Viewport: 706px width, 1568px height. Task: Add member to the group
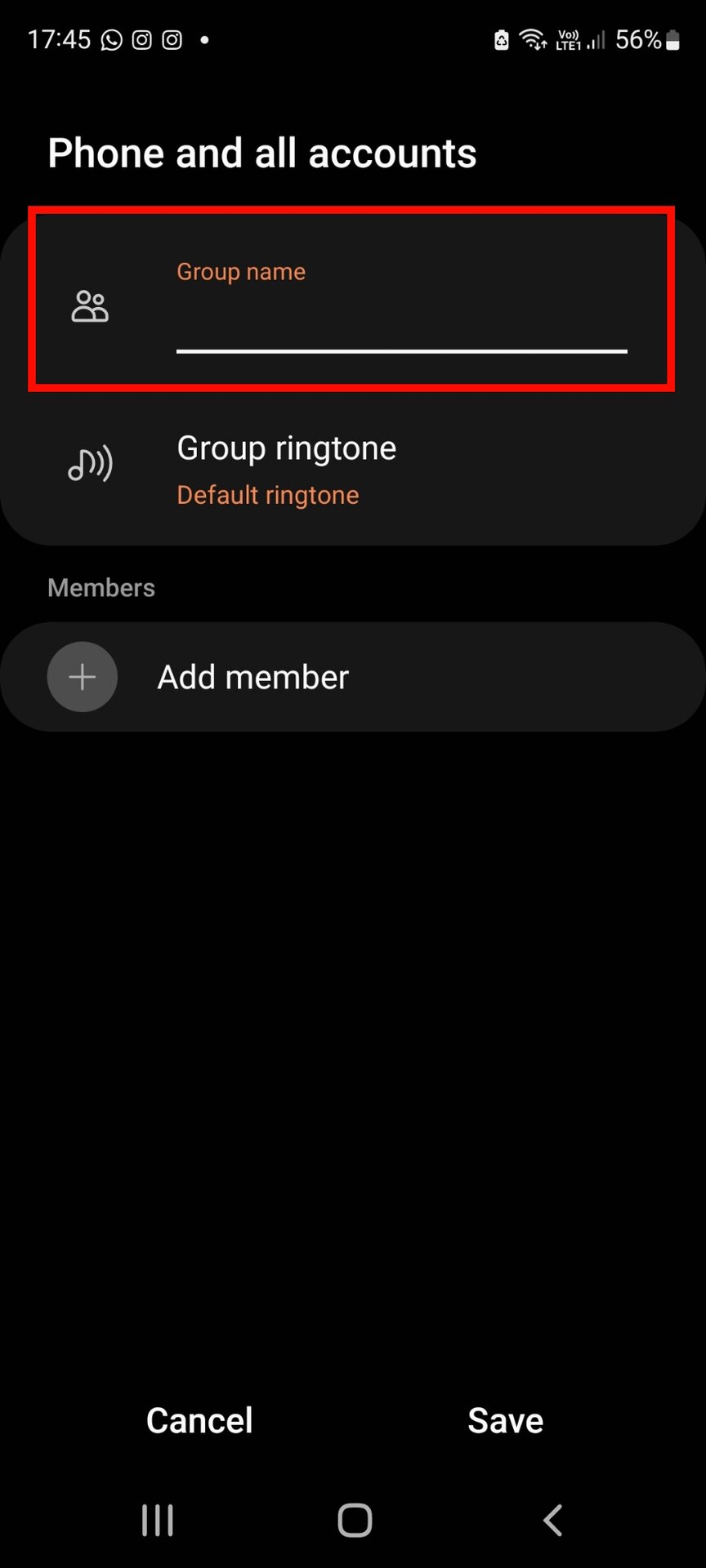point(253,677)
